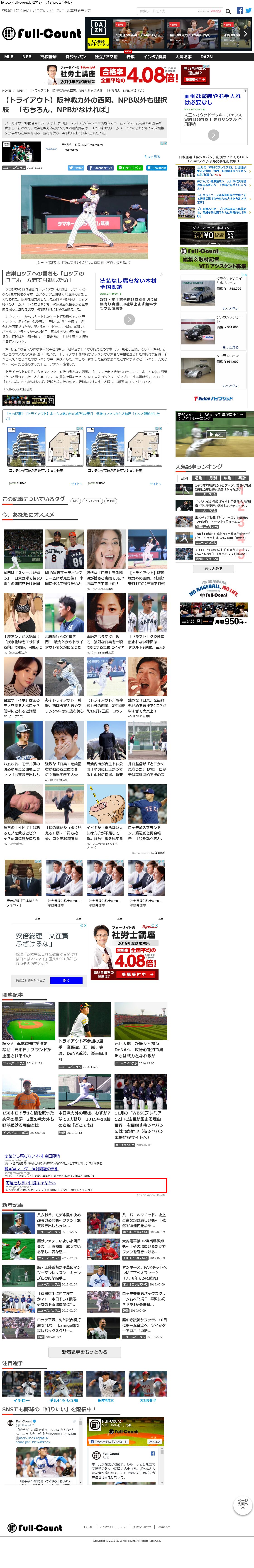Viewport: 254px width, 1568px height.
Task: Tap the magnifier search icon
Action: click(x=228, y=11)
